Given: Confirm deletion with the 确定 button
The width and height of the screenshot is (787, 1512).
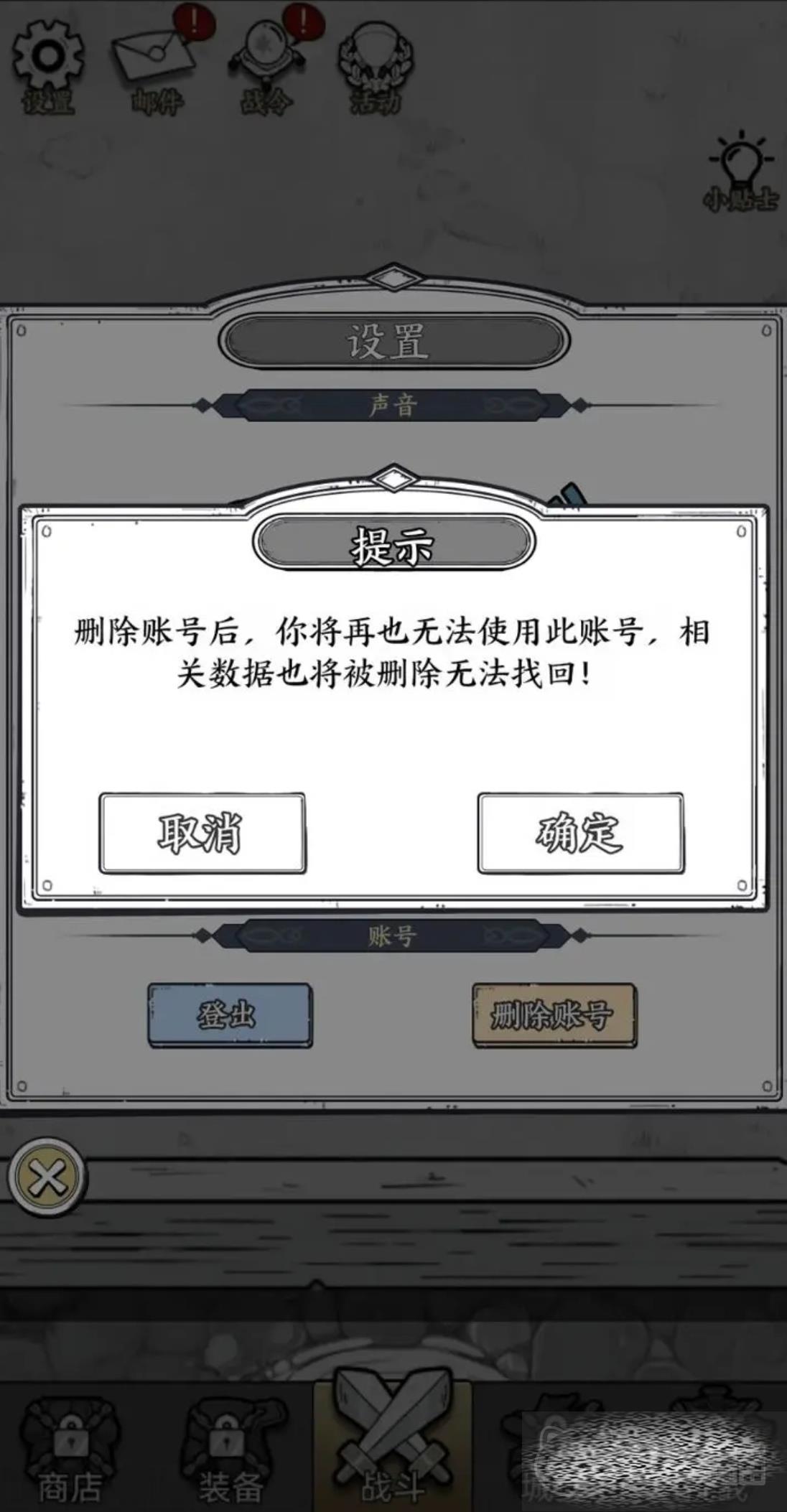Looking at the screenshot, I should coord(580,833).
